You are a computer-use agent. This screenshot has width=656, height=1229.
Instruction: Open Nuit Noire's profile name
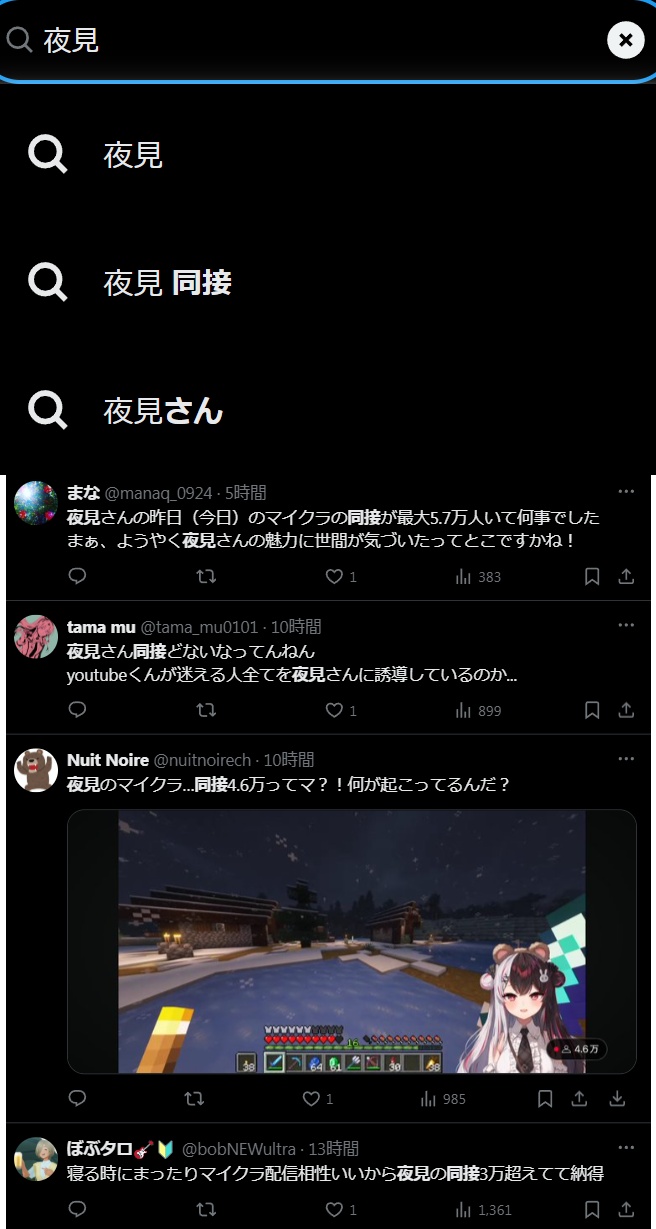click(107, 760)
